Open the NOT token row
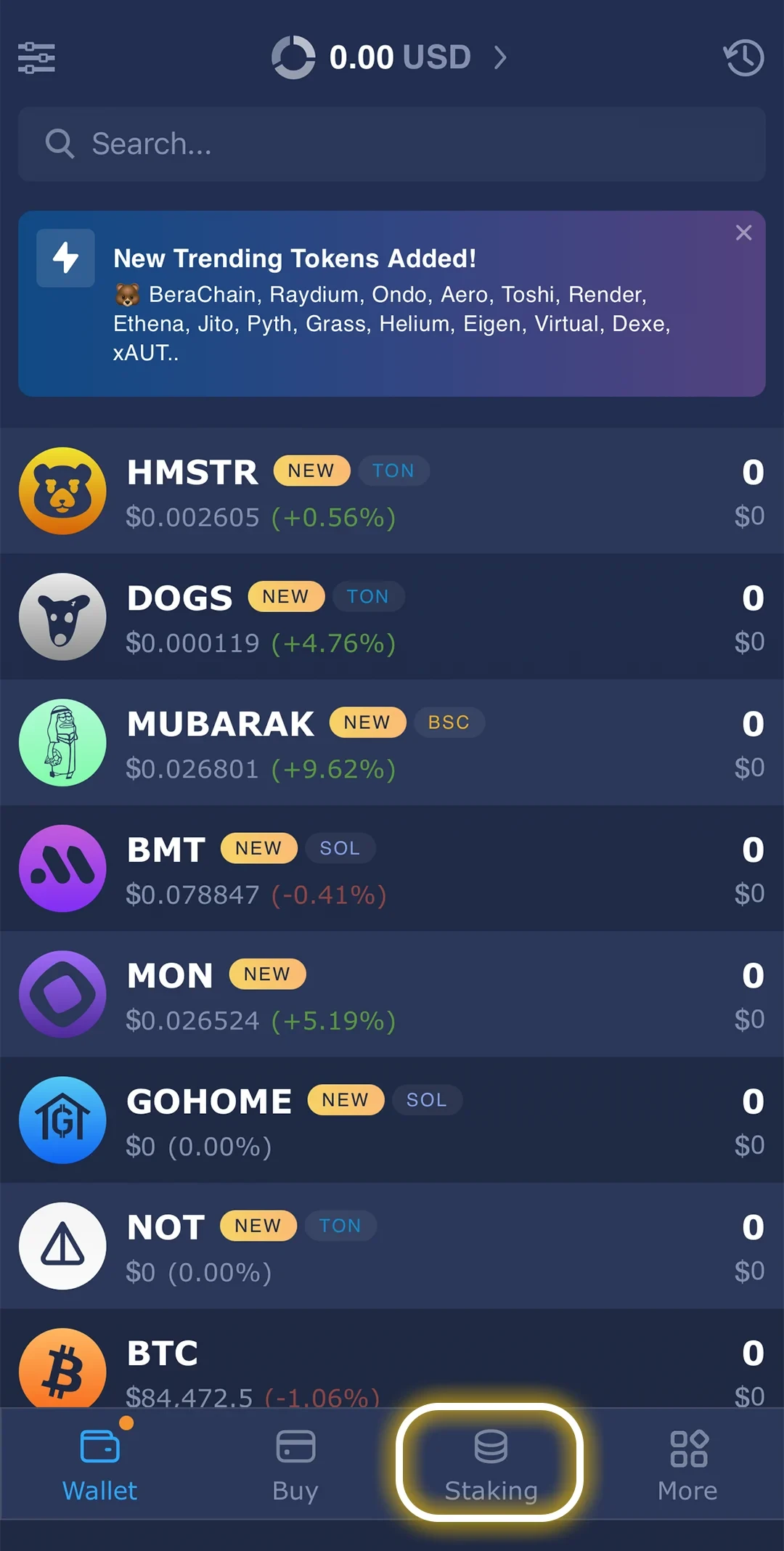The height and width of the screenshot is (1551, 784). (392, 1247)
